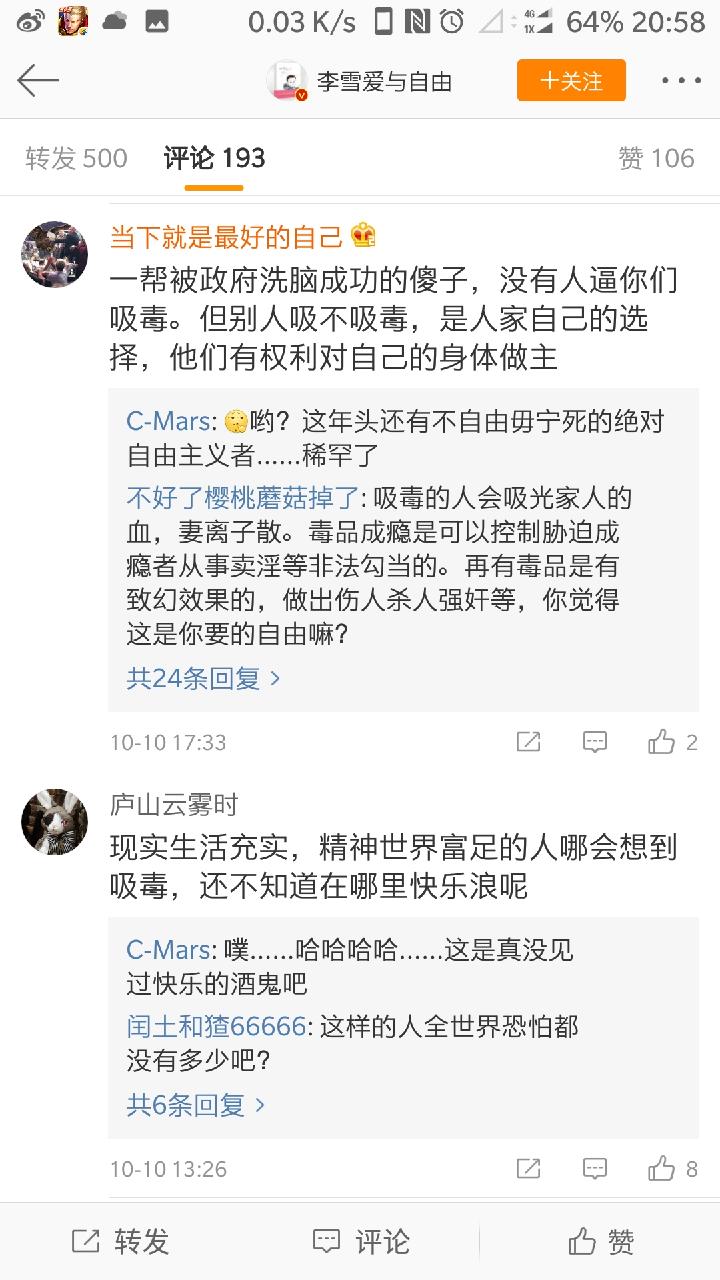This screenshot has width=720, height=1280.
Task: Reply to the comment dated 10-10 17:33
Action: [595, 742]
